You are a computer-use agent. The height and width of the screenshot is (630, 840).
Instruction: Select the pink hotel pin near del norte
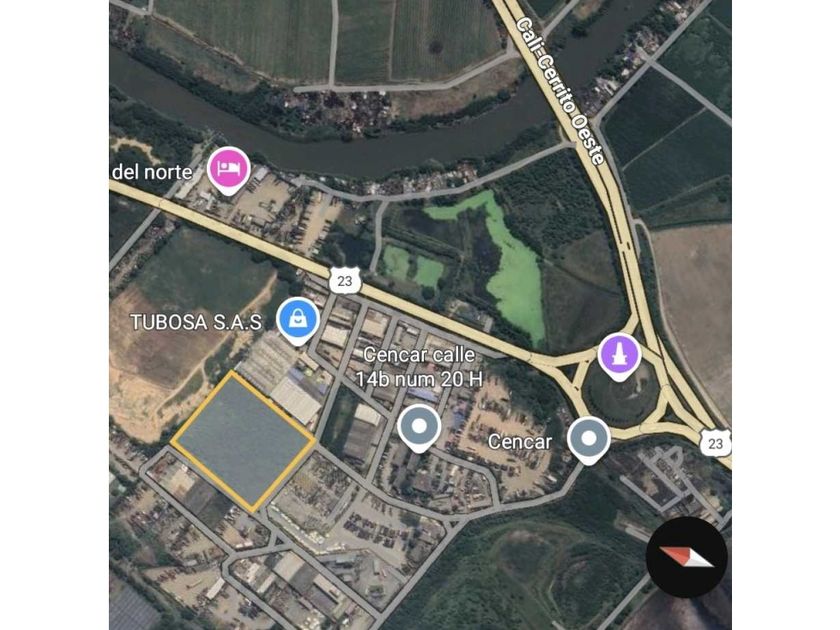pos(228,167)
